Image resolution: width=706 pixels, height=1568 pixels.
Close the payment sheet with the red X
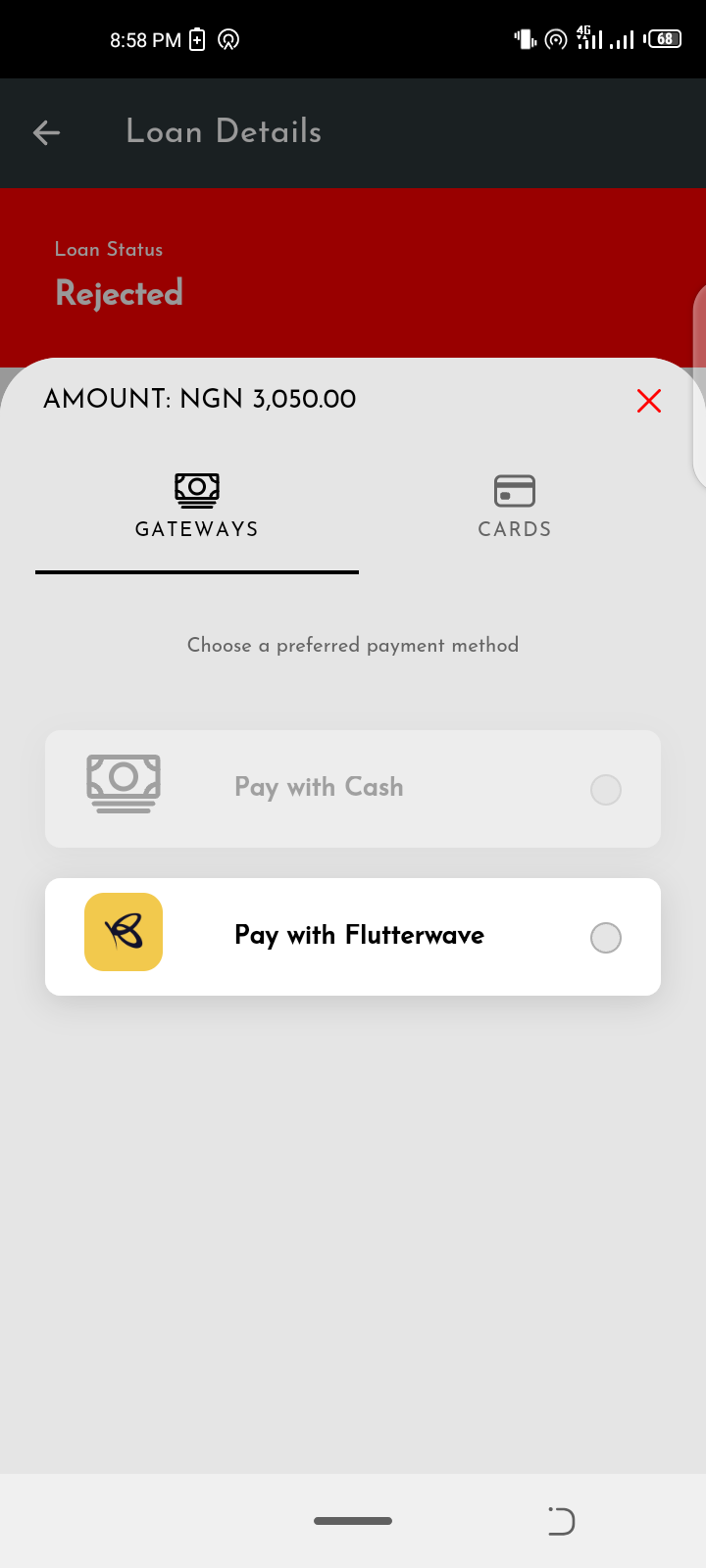click(648, 401)
